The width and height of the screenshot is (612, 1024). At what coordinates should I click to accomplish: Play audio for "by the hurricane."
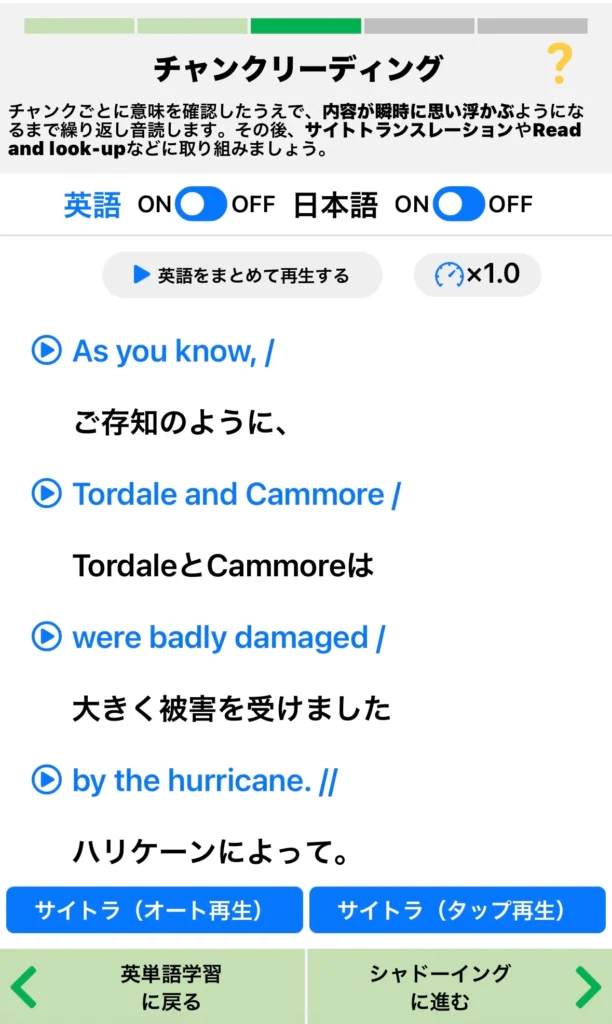click(x=46, y=780)
